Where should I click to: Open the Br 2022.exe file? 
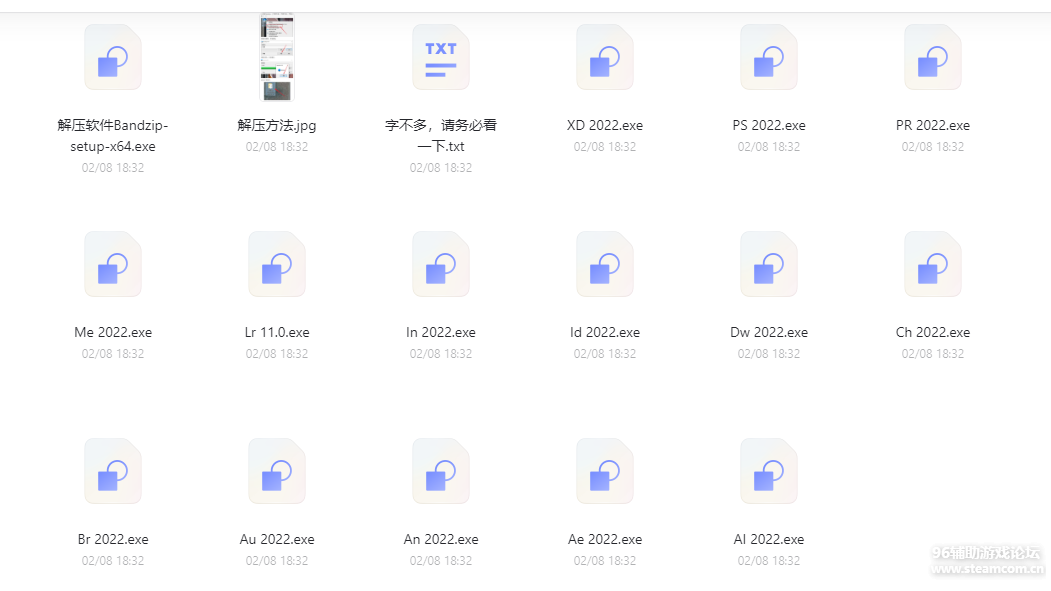click(113, 472)
